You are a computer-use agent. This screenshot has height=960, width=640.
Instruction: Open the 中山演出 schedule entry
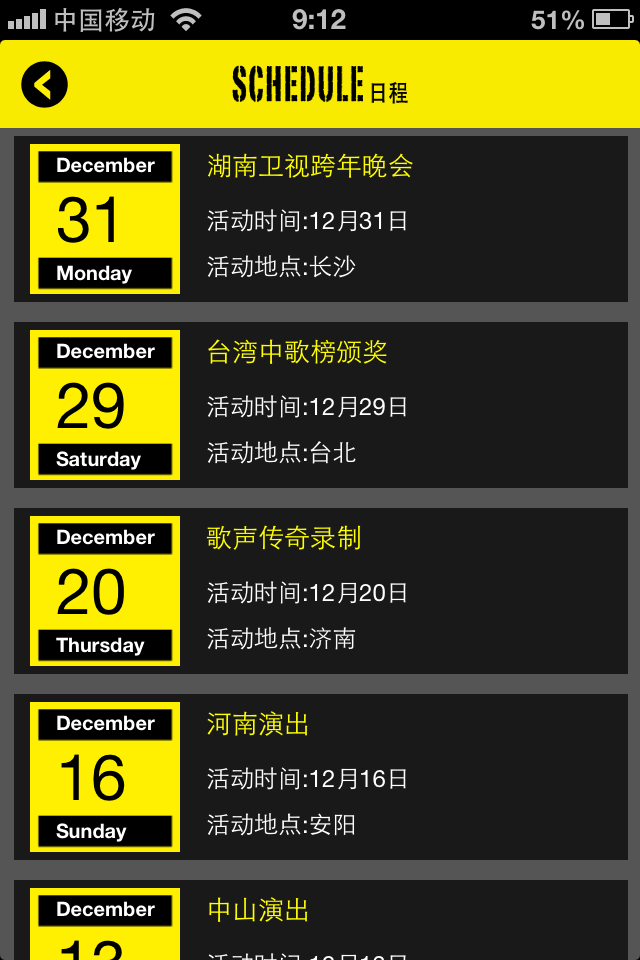tap(320, 920)
